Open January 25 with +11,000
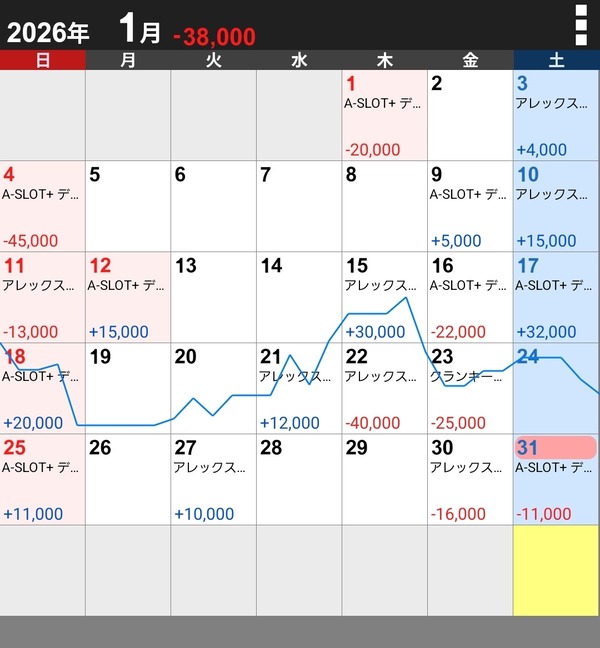The height and width of the screenshot is (648, 600). pos(42,479)
